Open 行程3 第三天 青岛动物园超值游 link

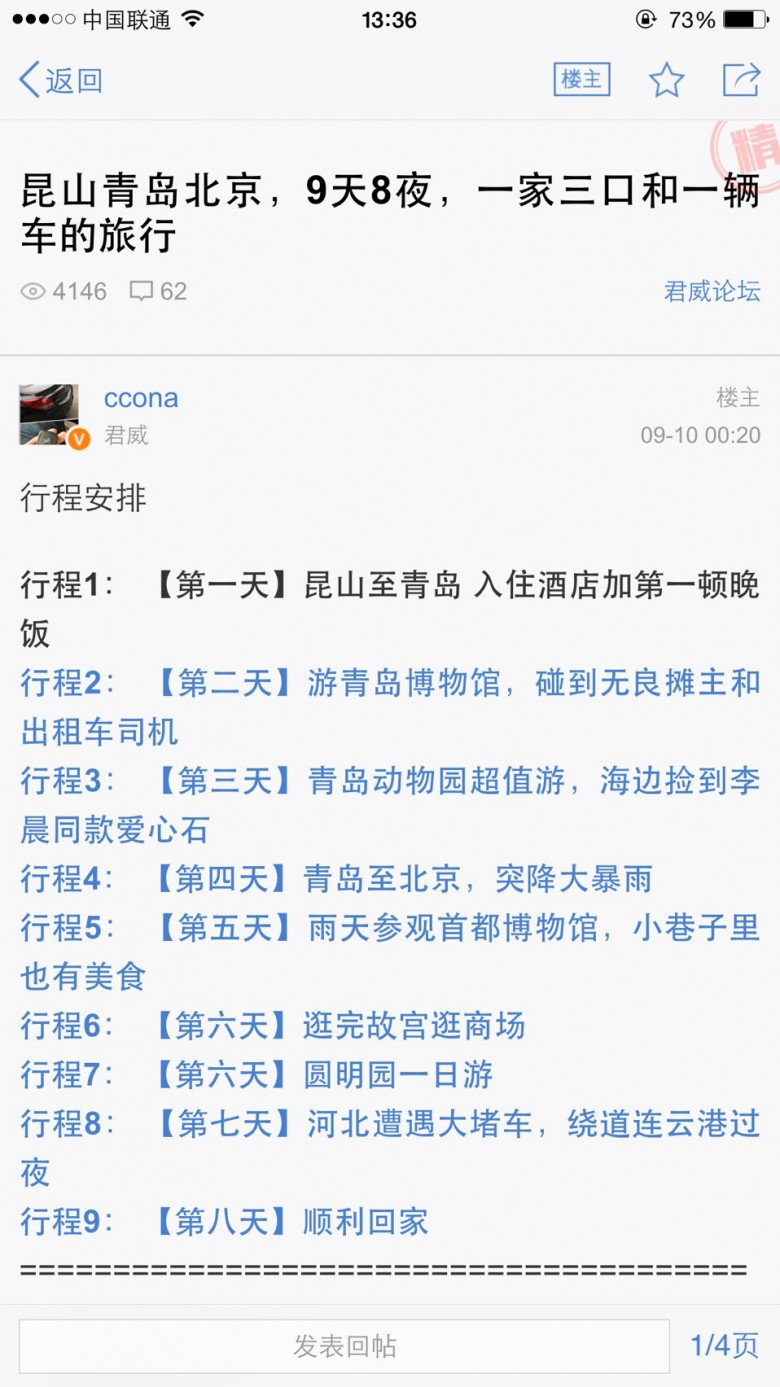[x=390, y=781]
